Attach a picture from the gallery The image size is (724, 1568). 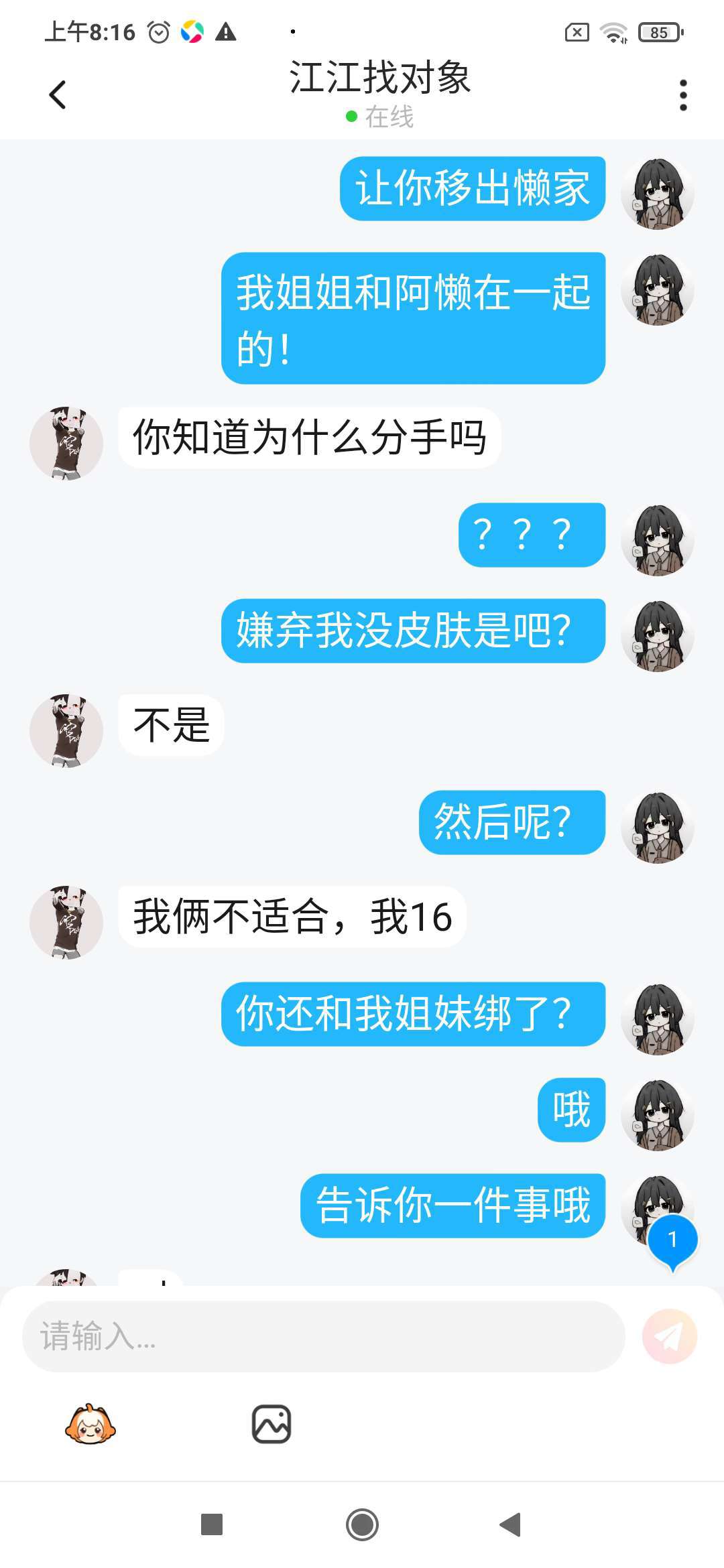271,1423
